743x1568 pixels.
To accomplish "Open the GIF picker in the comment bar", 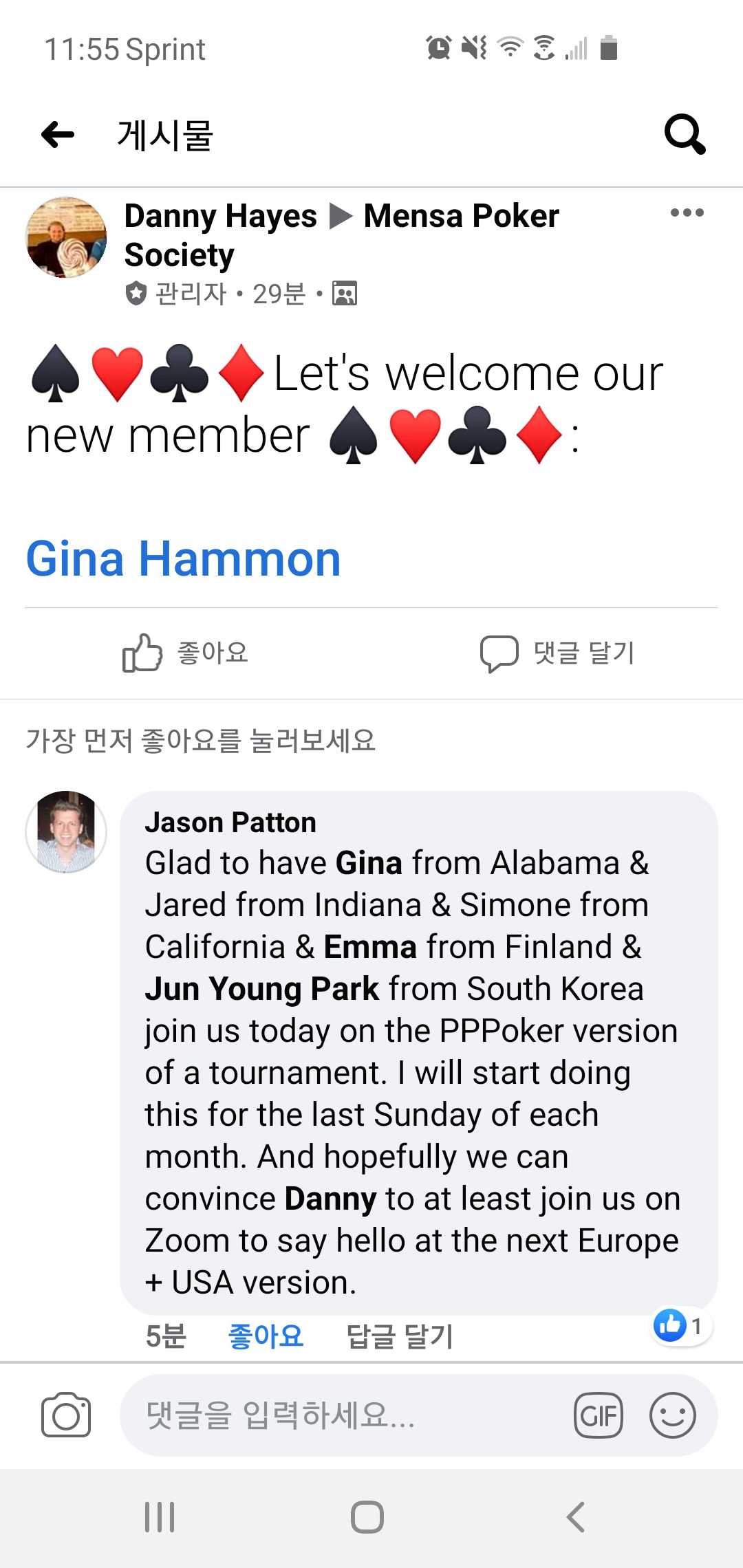I will click(600, 1415).
